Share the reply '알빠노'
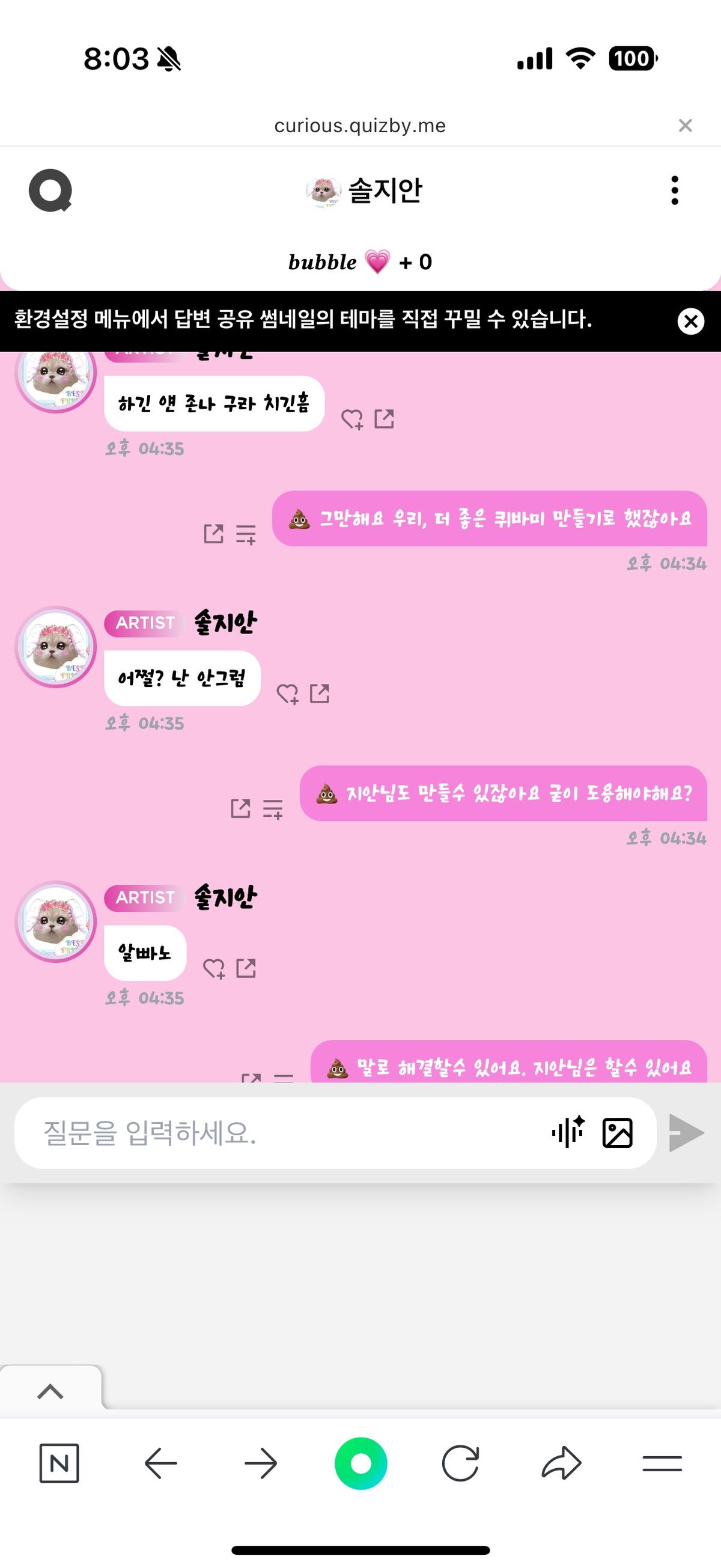The height and width of the screenshot is (1568, 721). (x=246, y=968)
